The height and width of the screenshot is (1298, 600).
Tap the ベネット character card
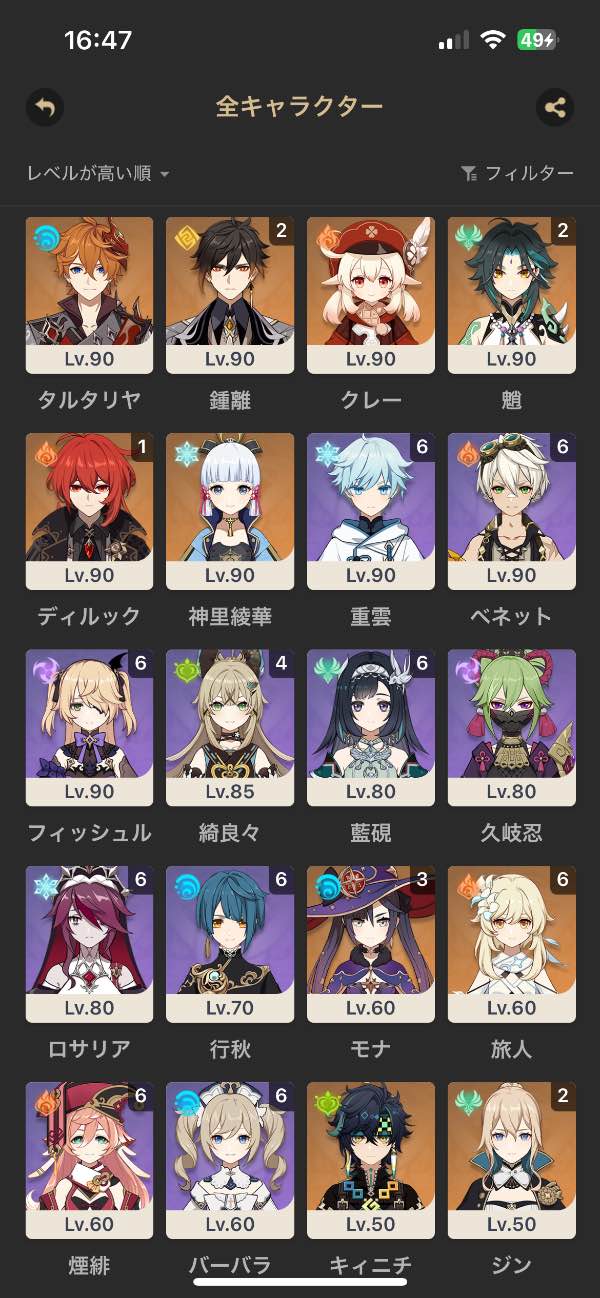[511, 511]
